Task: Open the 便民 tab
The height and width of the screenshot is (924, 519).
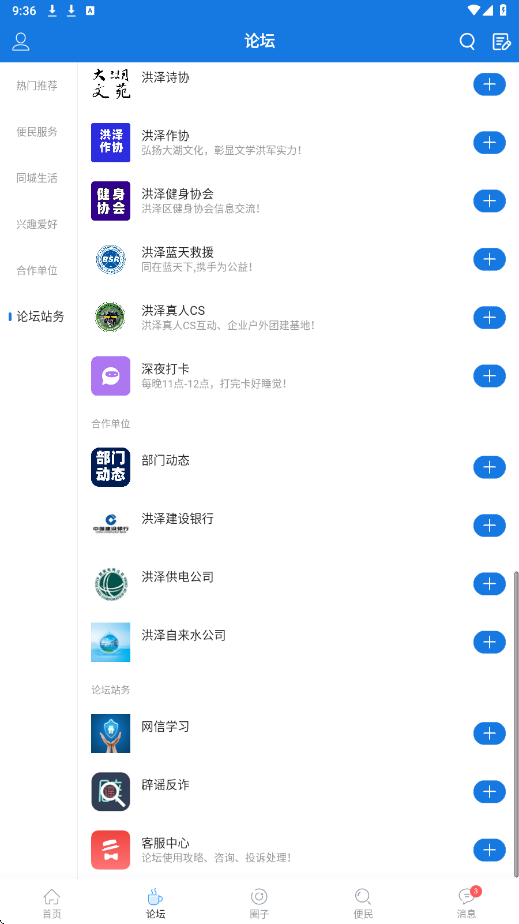Action: pyautogui.click(x=363, y=904)
